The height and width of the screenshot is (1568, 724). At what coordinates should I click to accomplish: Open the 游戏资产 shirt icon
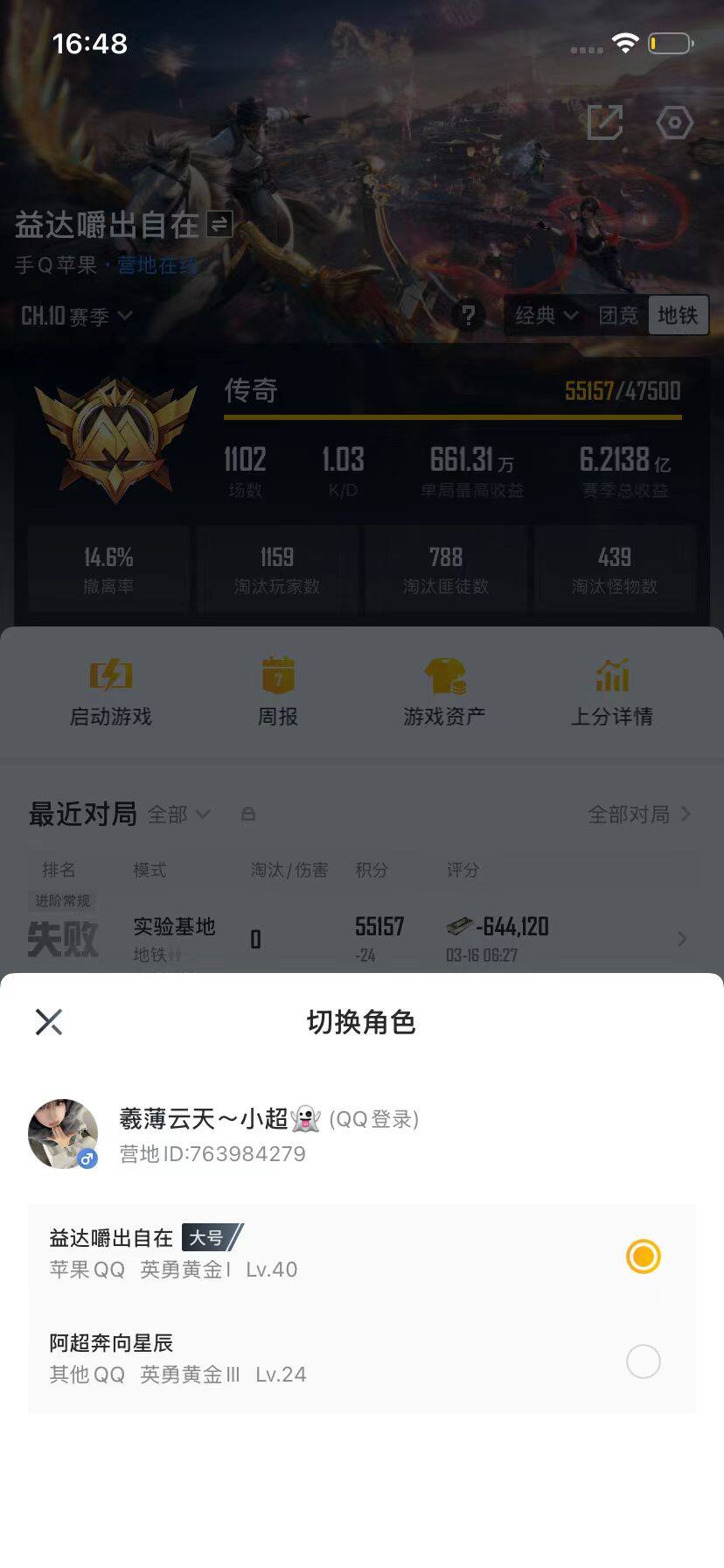(x=446, y=675)
